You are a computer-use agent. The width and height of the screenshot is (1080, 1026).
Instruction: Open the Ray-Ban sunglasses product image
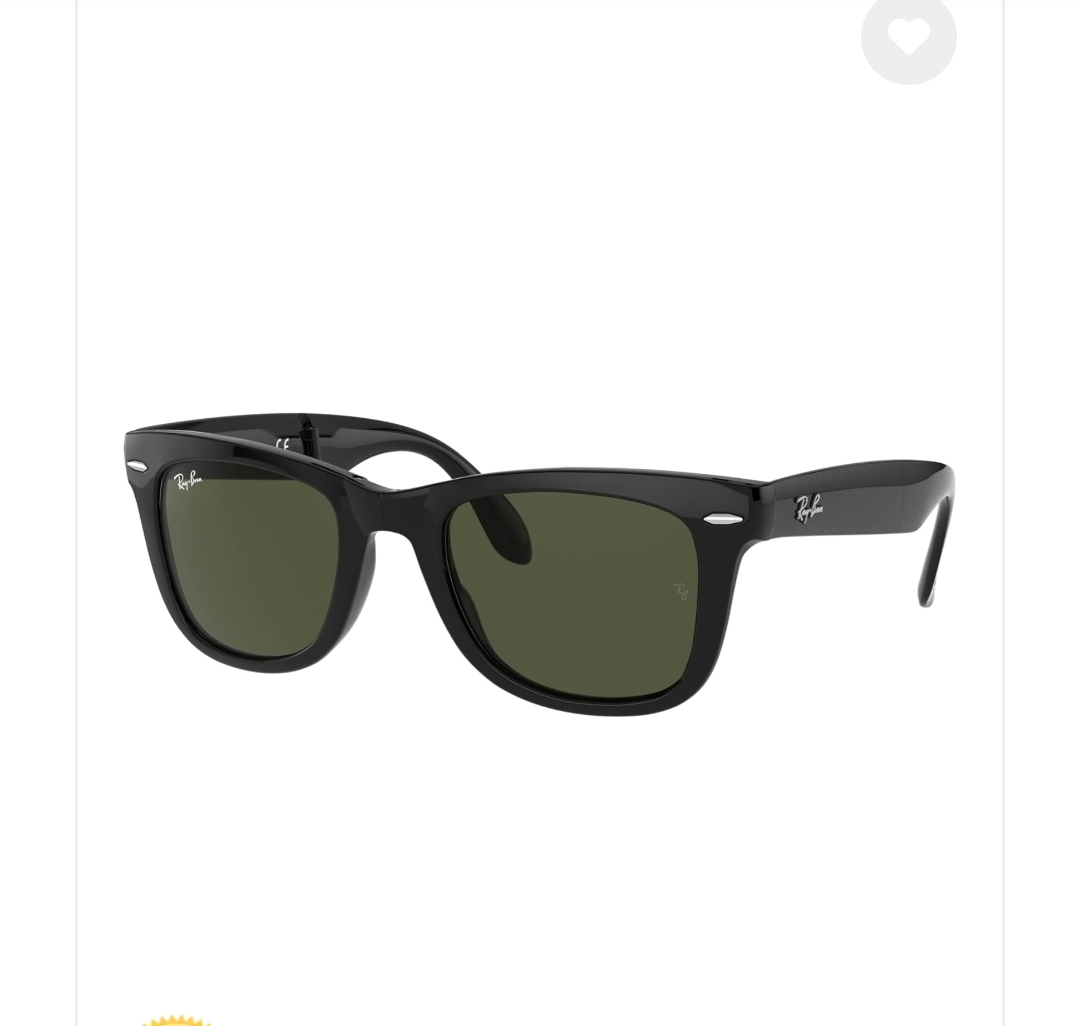click(540, 562)
